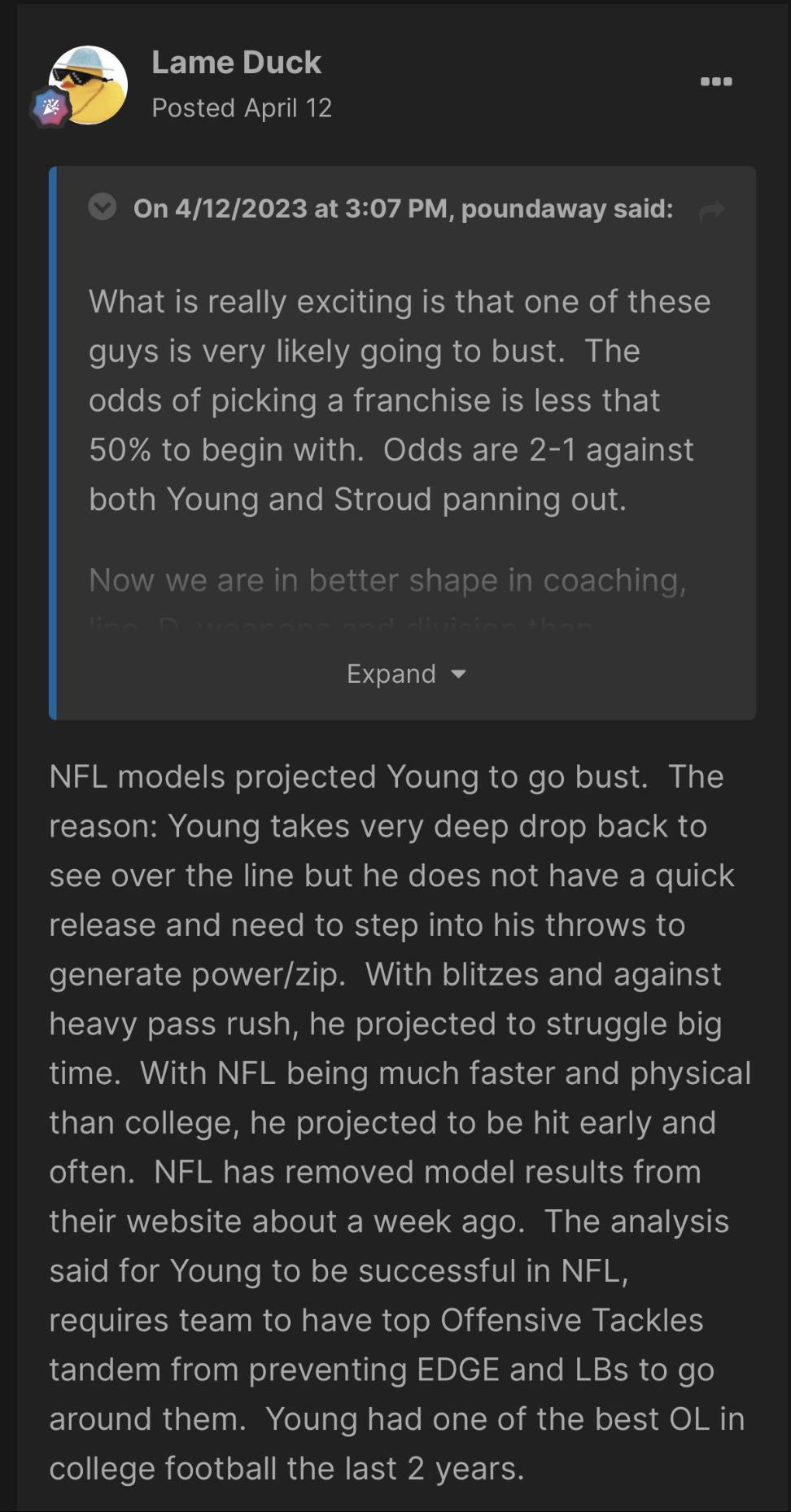Collapse the quote using the chevron toggle
Image resolution: width=791 pixels, height=1512 pixels.
click(103, 208)
